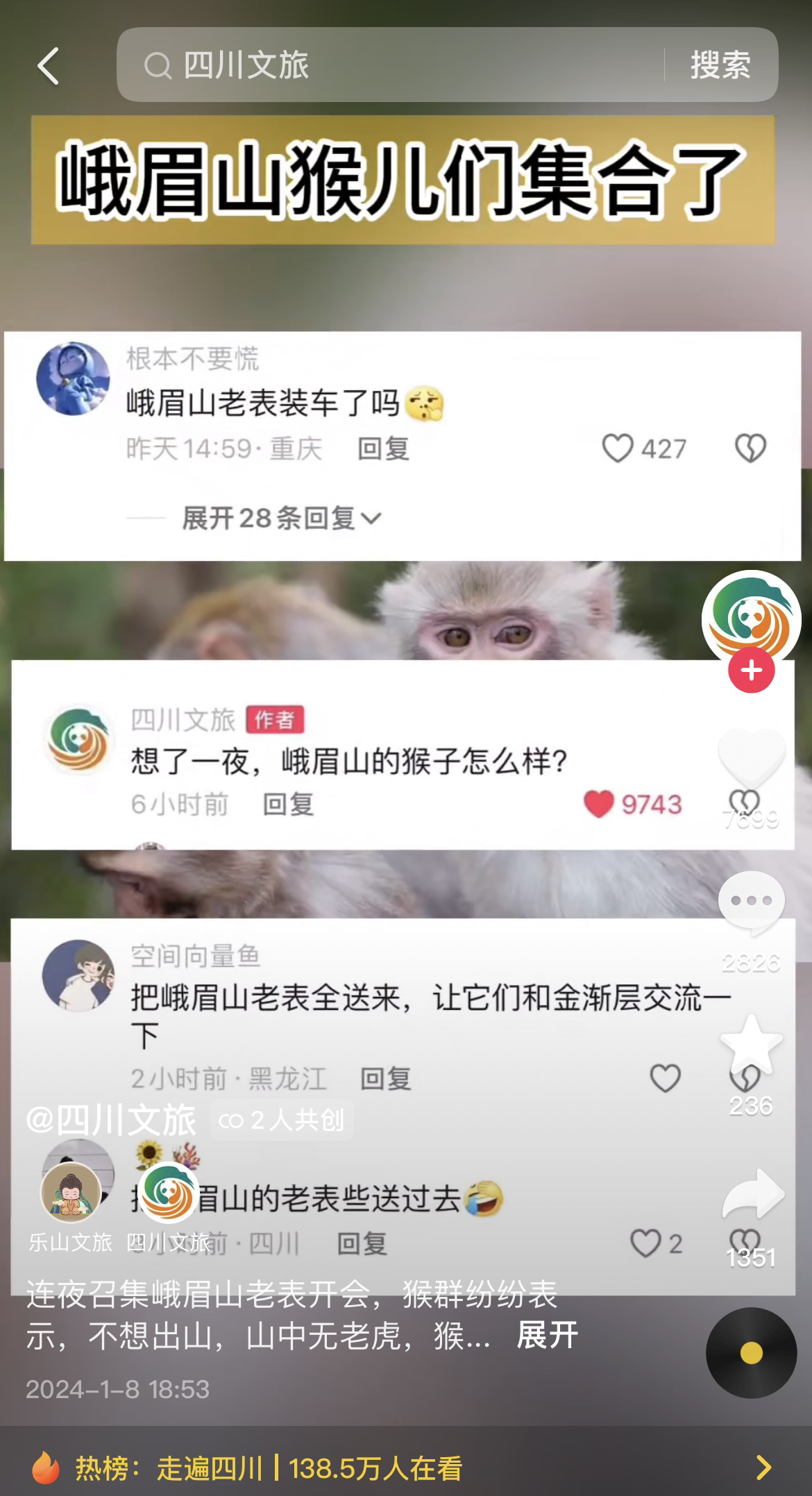Tap the search field showing 四川文旅
This screenshot has width=812, height=1496.
(389, 65)
